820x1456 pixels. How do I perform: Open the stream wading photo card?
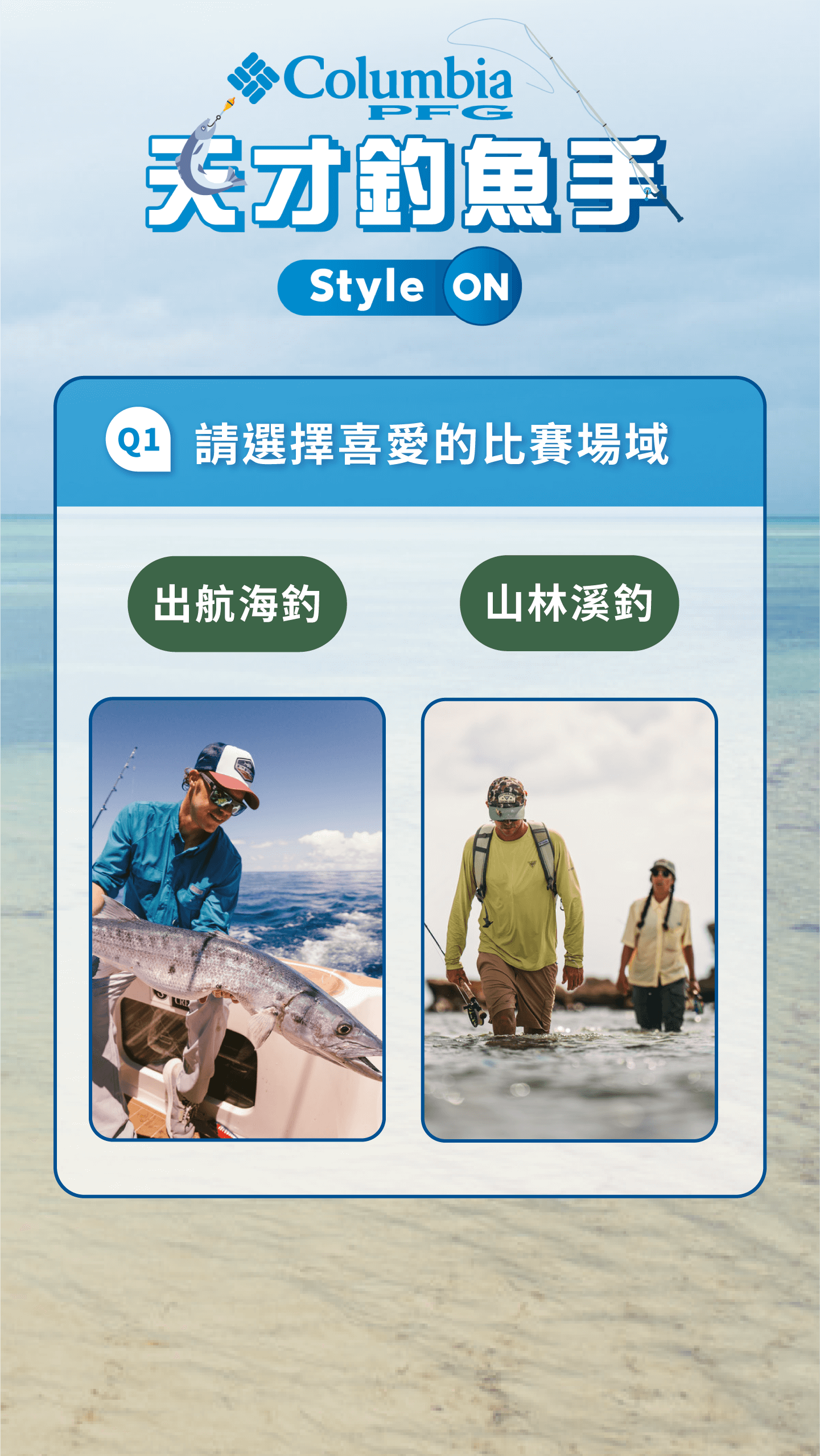pyautogui.click(x=569, y=920)
